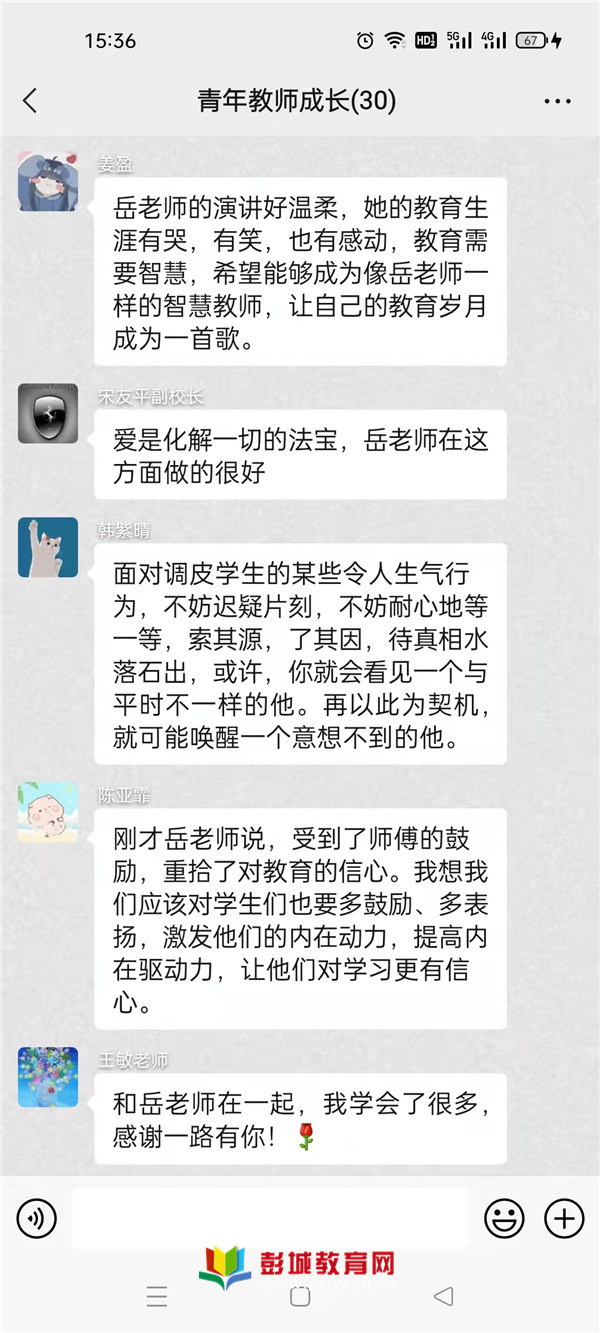Image resolution: width=600 pixels, height=1333 pixels.
Task: Open 王敏老师's profile avatar
Action: click(48, 1077)
